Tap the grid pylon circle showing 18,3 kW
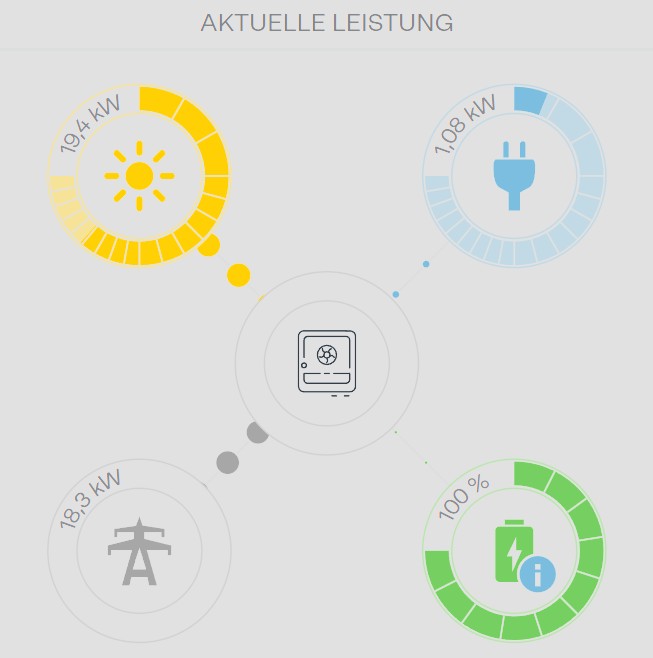Viewport: 653px width, 658px height. point(139,551)
